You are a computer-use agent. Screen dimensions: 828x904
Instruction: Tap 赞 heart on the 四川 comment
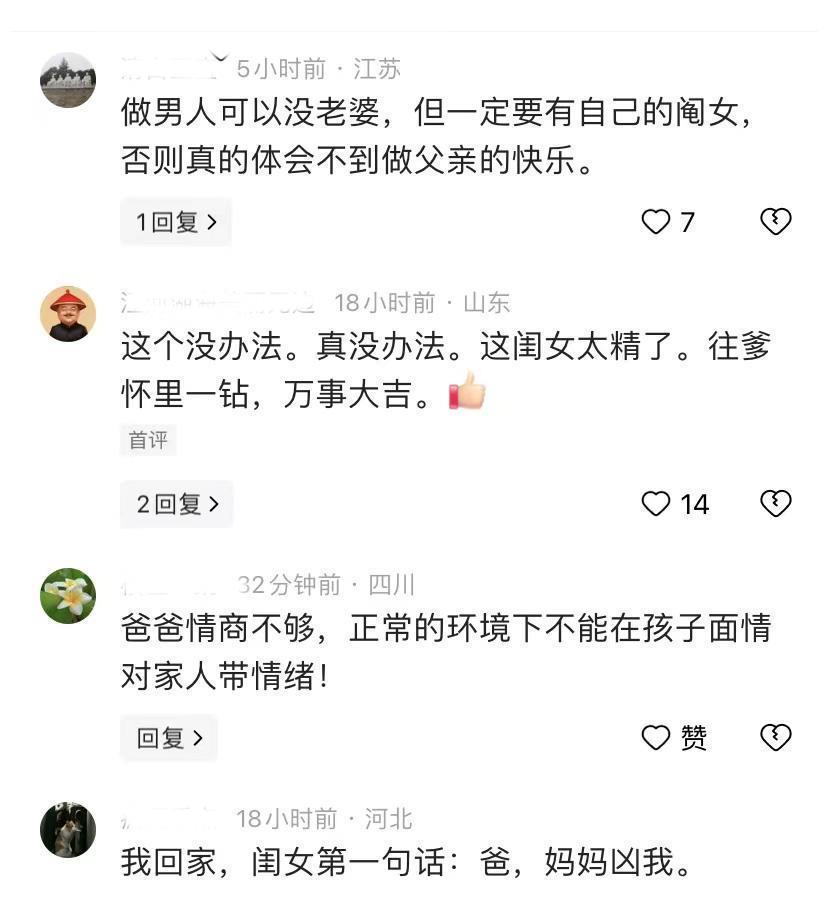point(656,738)
